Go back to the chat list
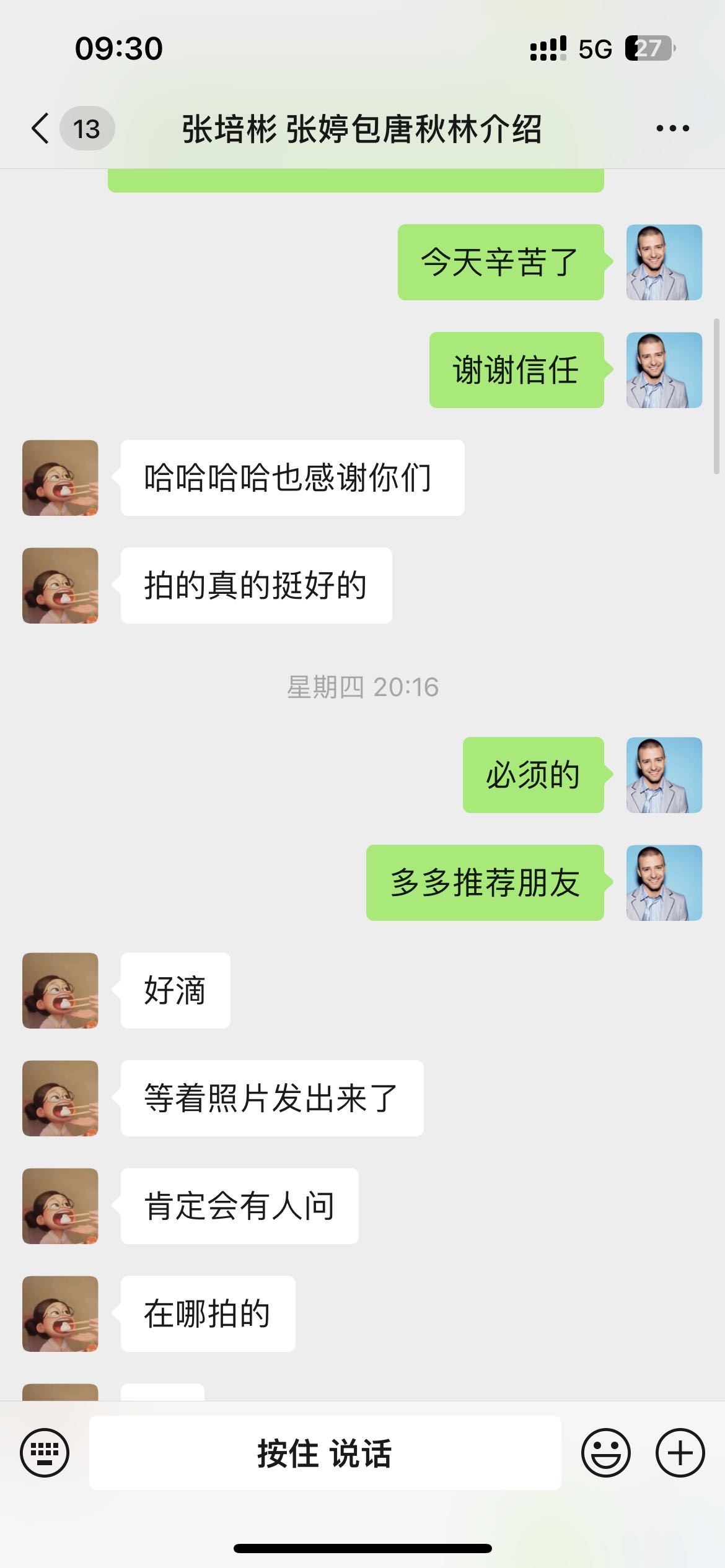The image size is (725, 1568). 41,129
